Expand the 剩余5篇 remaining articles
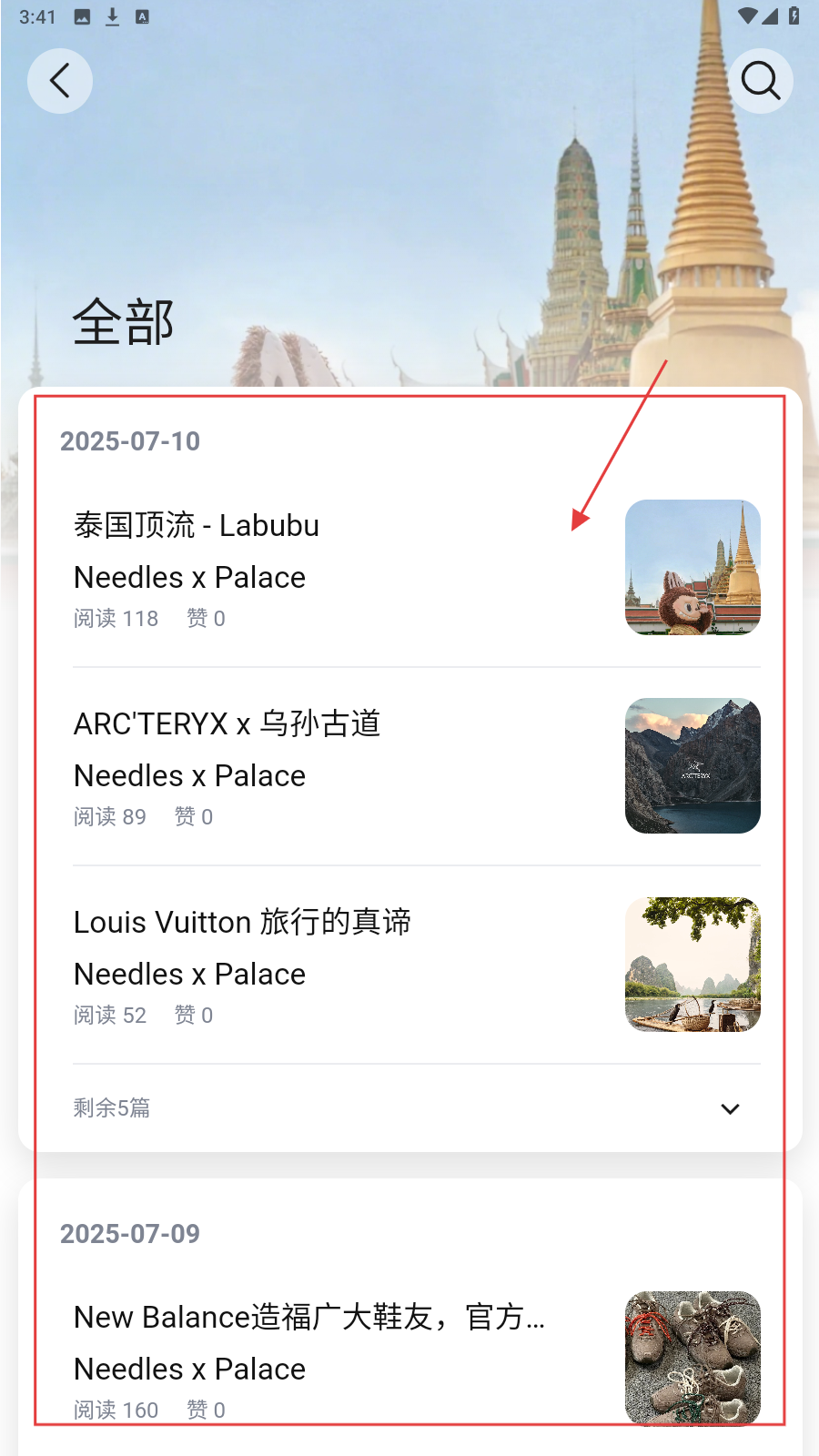819x1456 pixels. point(729,1108)
